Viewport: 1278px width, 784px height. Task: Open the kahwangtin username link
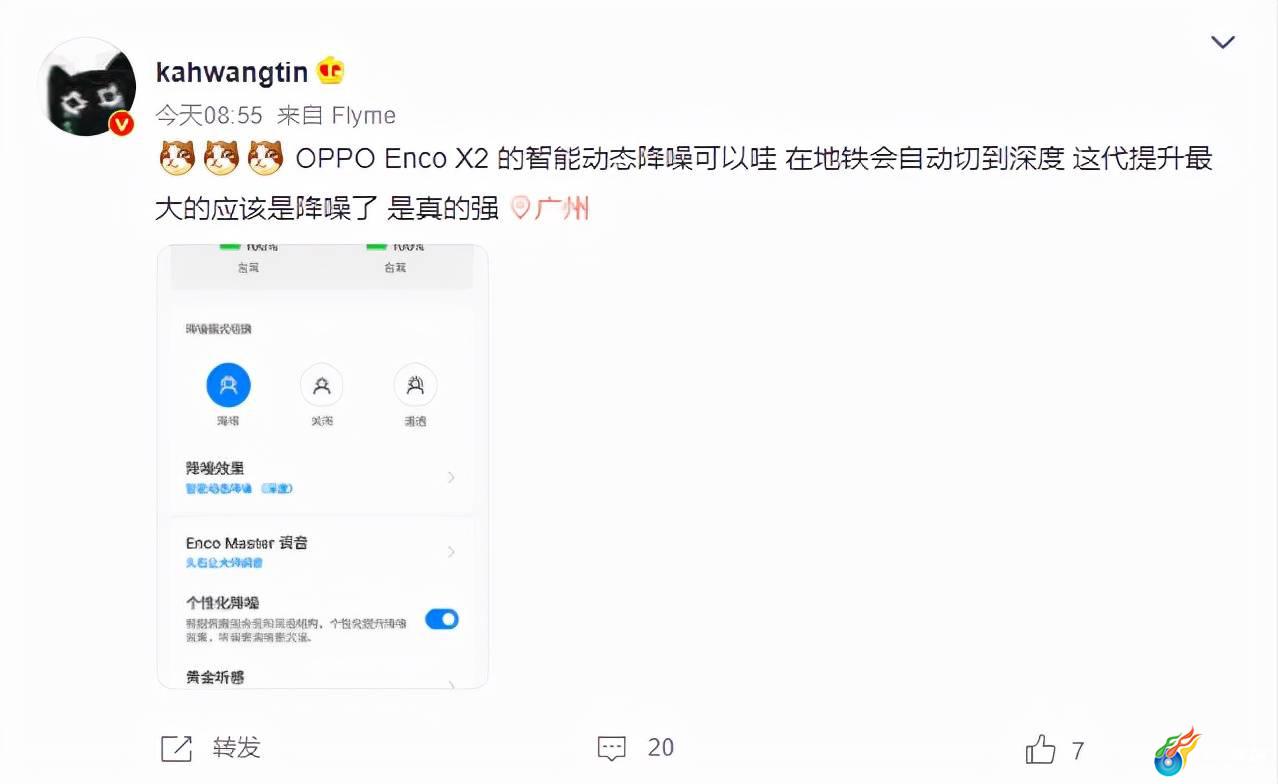(232, 72)
